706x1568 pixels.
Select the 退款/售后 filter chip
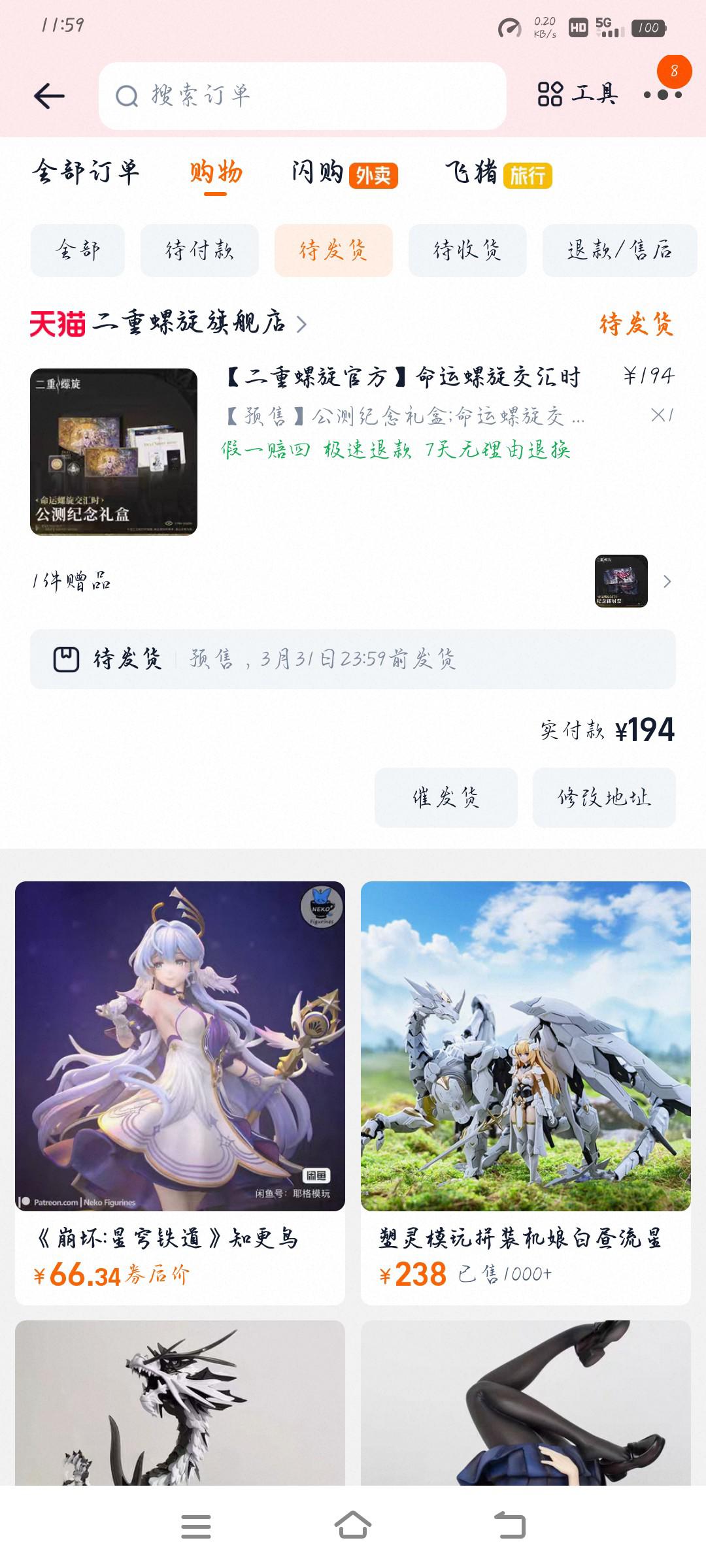click(x=619, y=250)
